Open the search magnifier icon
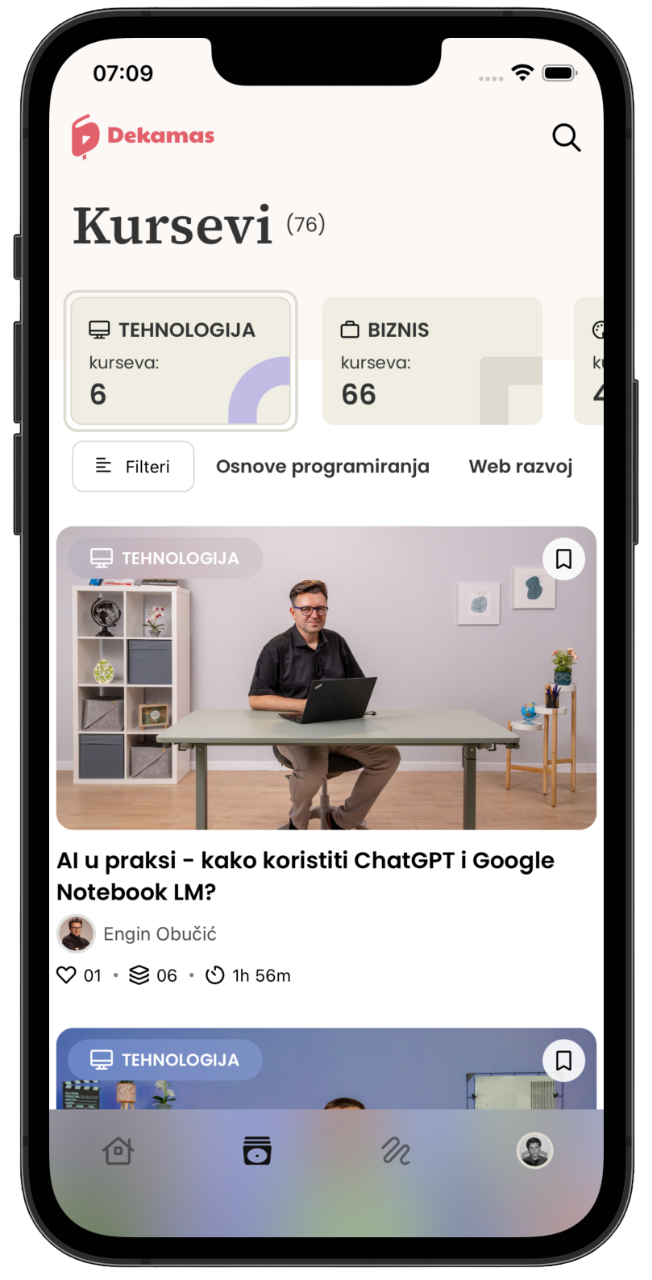Viewport: 652px width, 1280px height. (x=566, y=137)
